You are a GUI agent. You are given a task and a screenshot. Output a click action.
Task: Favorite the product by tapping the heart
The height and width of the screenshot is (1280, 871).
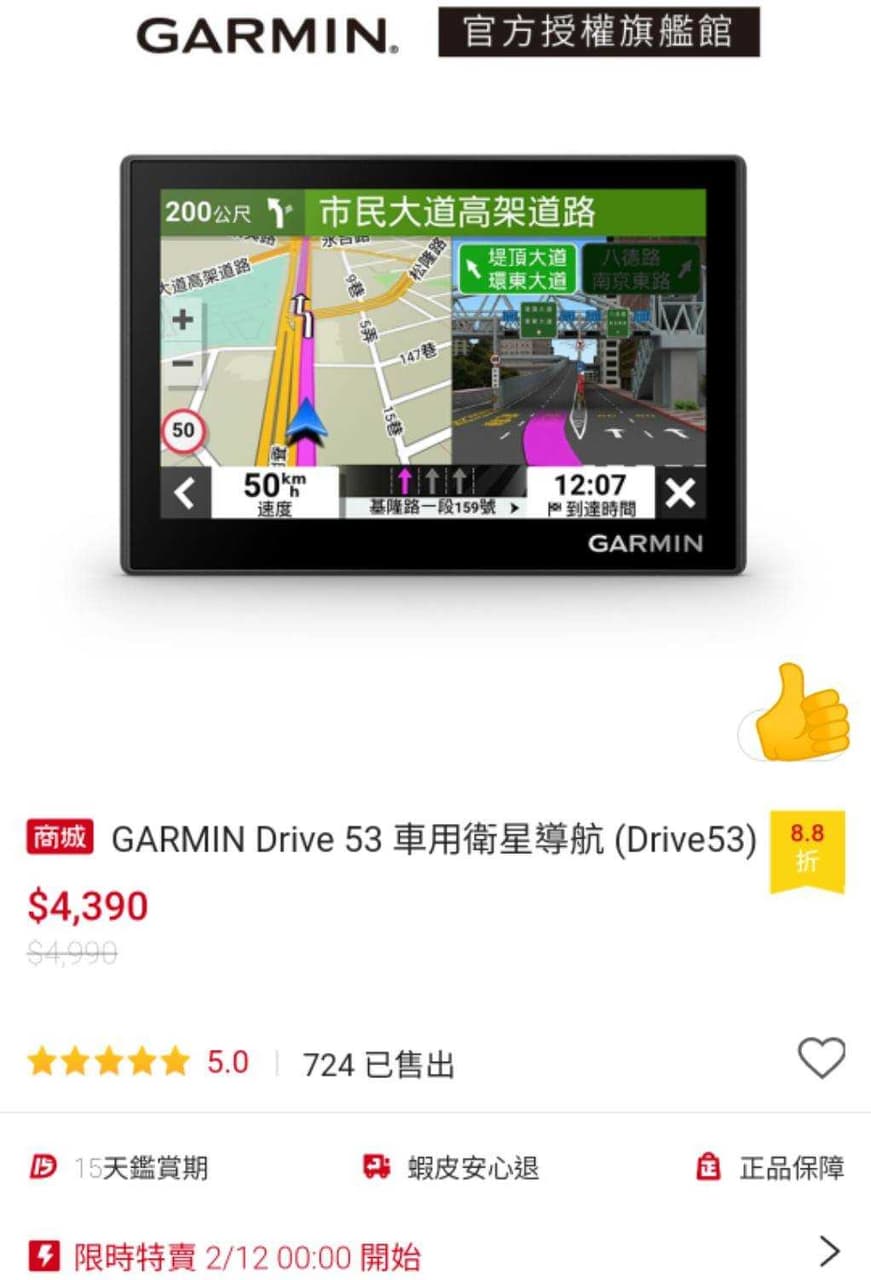[x=822, y=1058]
